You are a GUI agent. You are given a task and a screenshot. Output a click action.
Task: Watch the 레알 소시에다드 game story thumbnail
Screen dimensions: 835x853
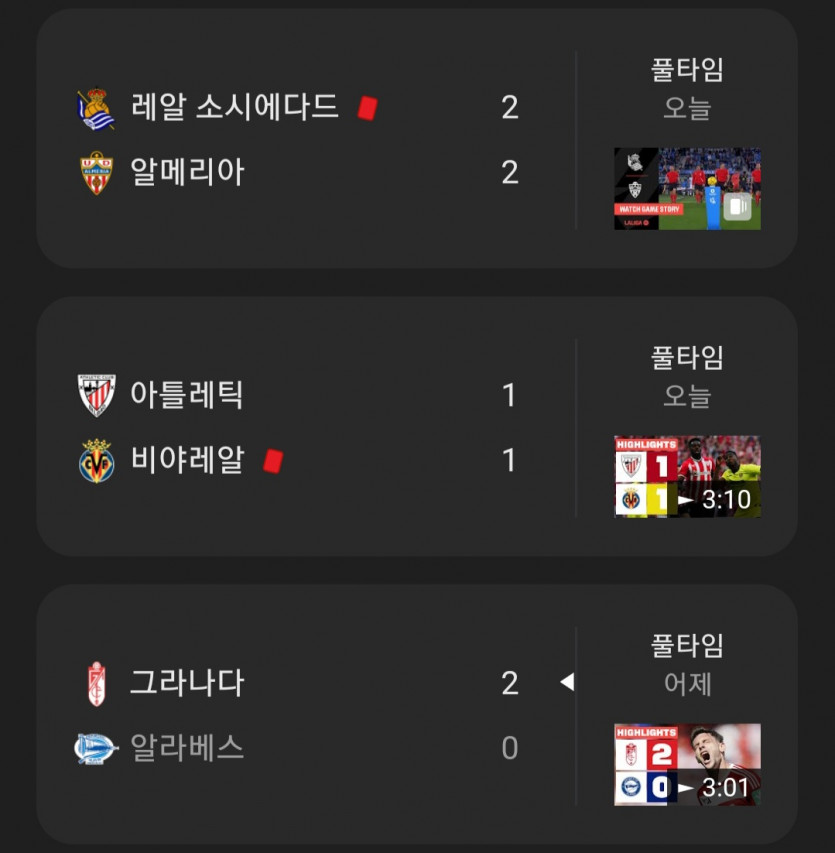tap(687, 189)
